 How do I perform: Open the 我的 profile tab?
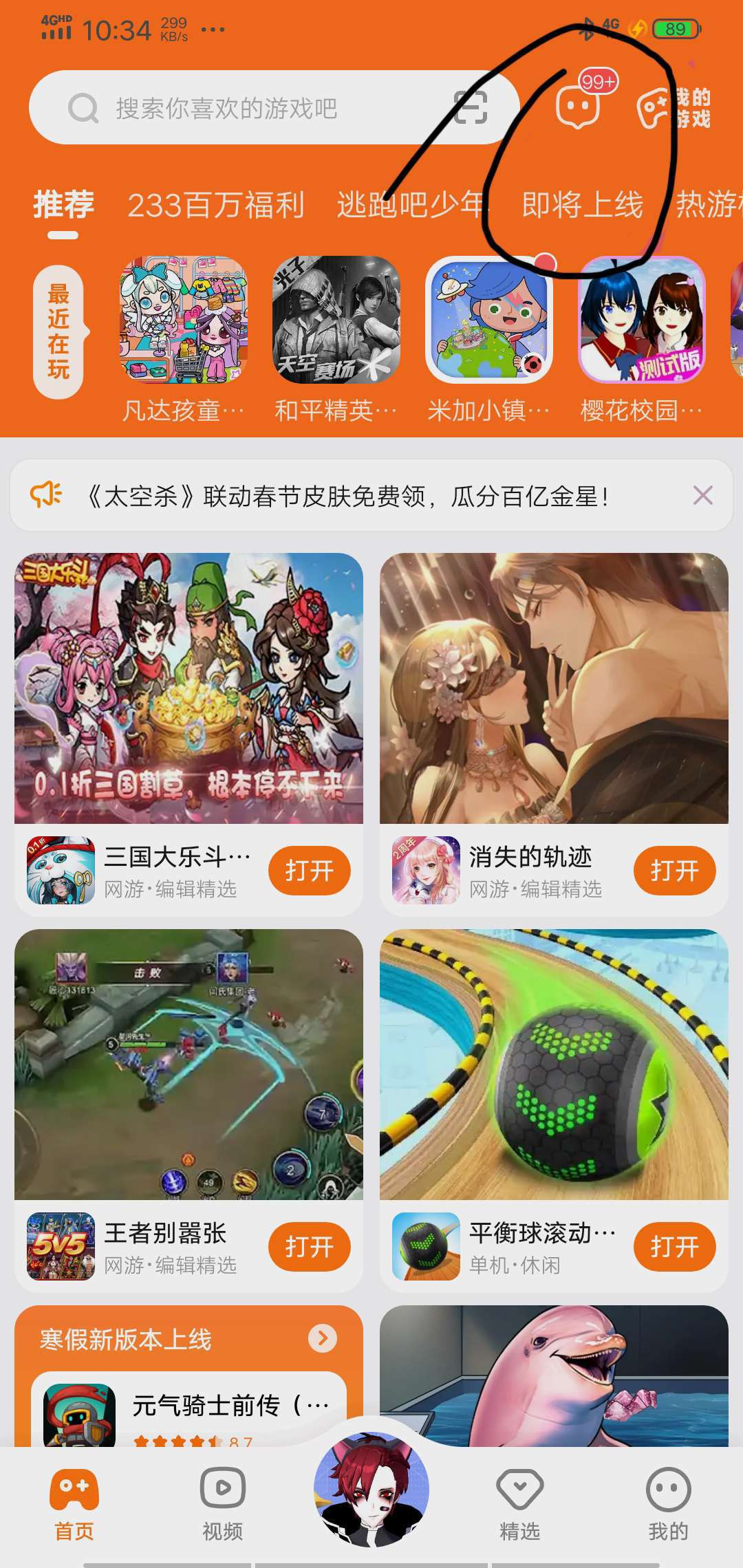pos(668,1503)
